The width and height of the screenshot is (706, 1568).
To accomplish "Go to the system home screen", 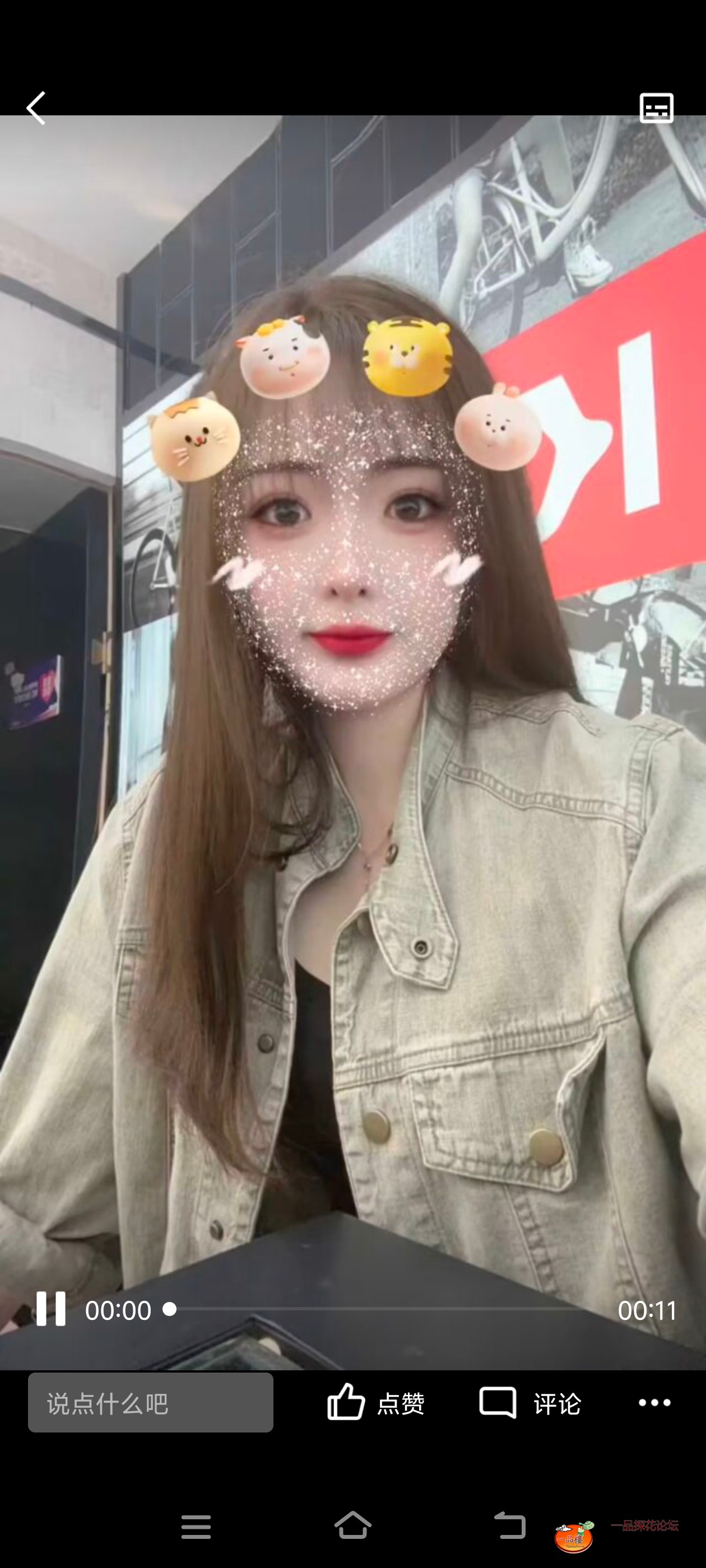I will (352, 1525).
